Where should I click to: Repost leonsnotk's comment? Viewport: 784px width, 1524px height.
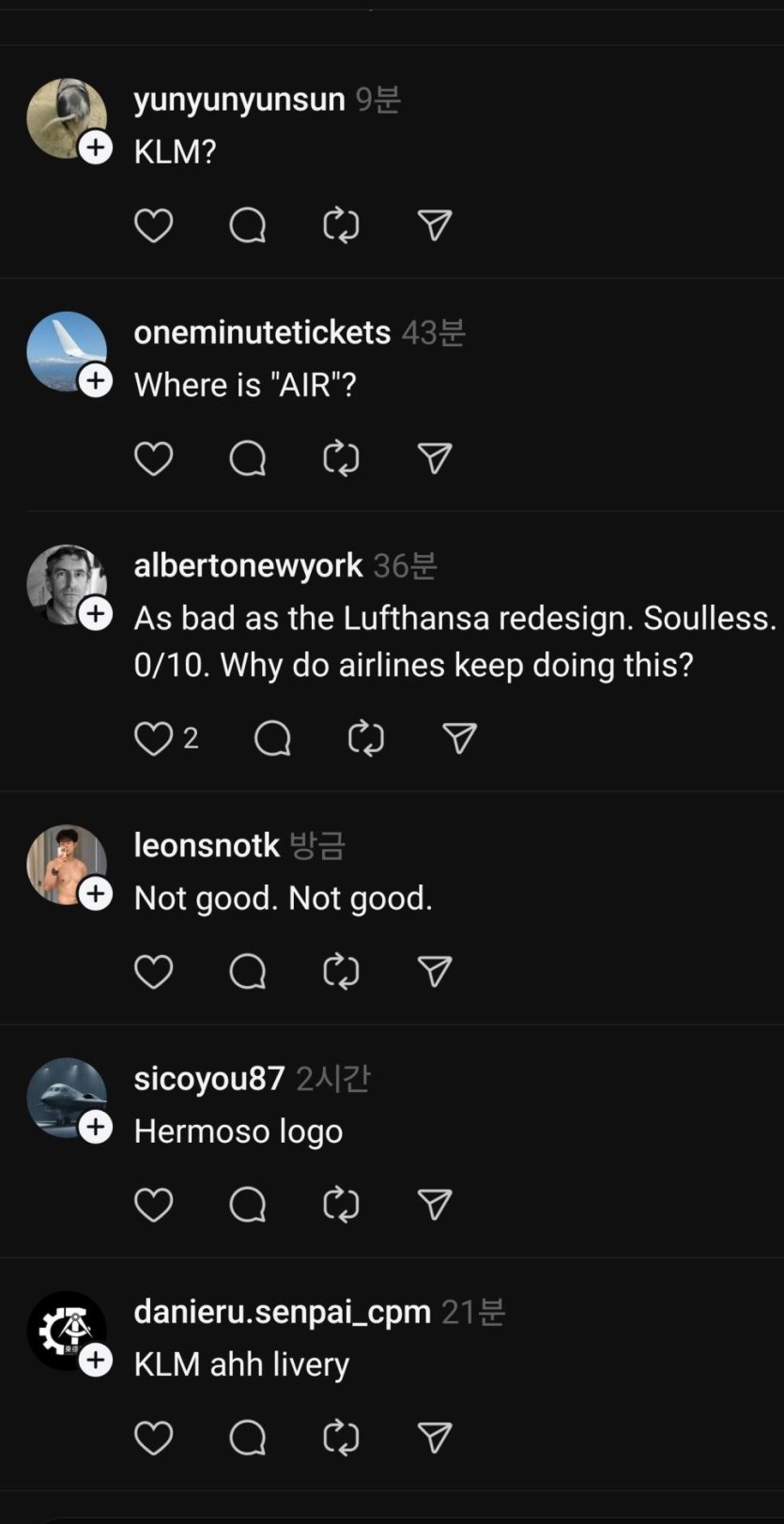[x=341, y=971]
